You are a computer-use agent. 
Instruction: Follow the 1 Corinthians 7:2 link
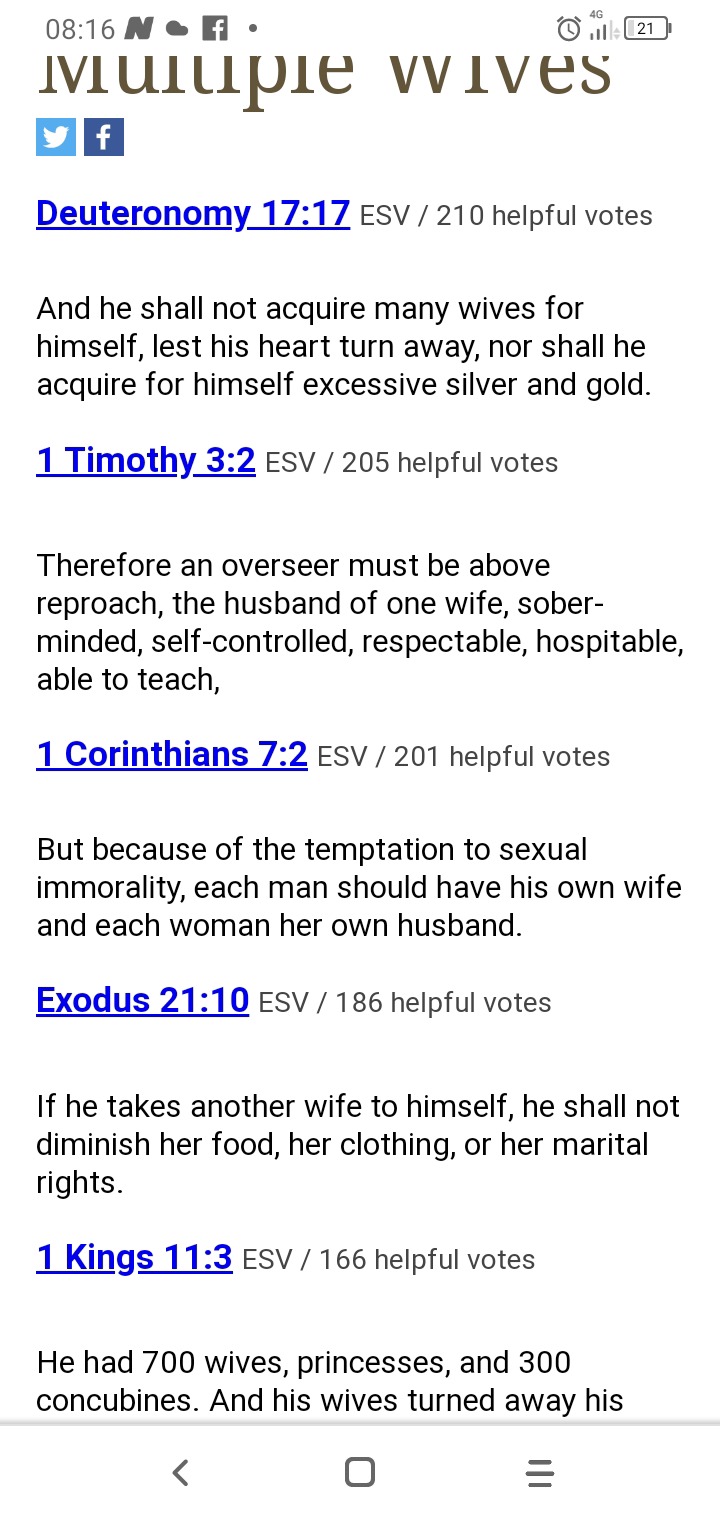click(172, 754)
